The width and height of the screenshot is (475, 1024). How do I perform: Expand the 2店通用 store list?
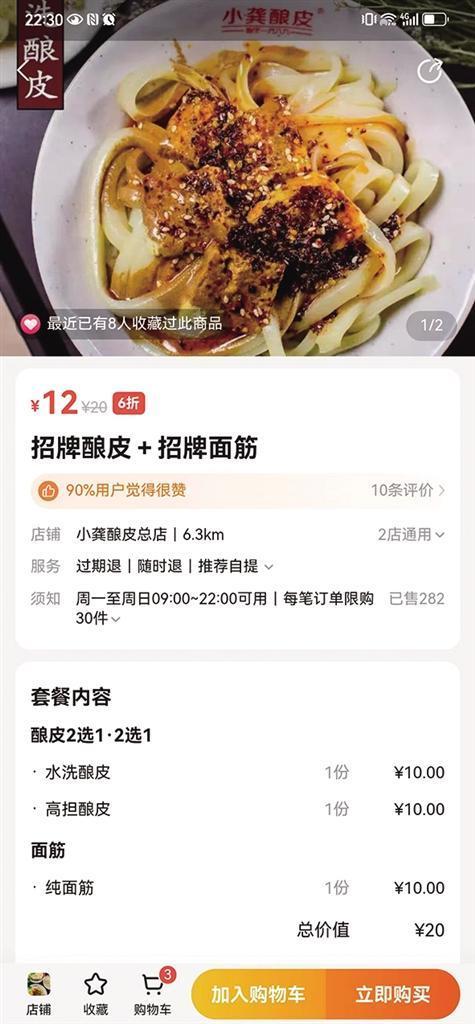(x=411, y=535)
